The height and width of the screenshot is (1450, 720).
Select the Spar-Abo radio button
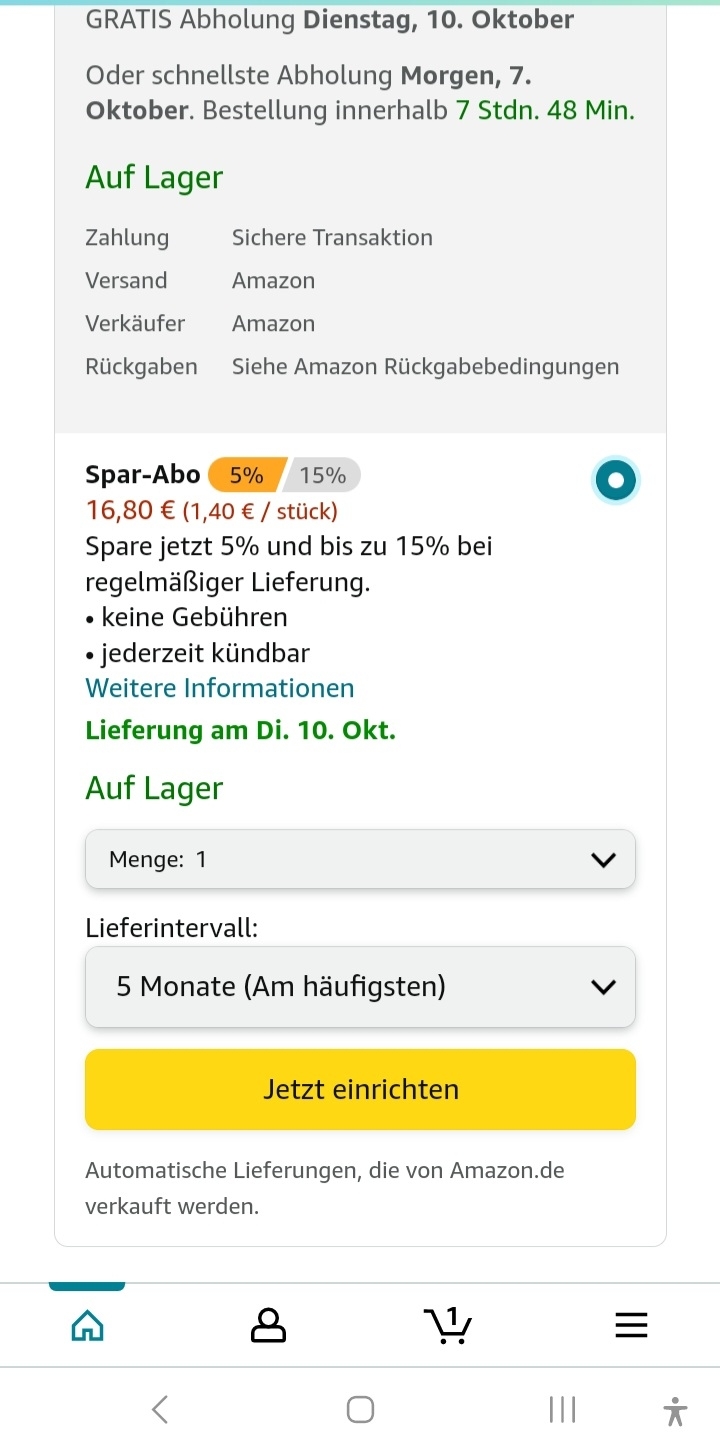pyautogui.click(x=615, y=481)
